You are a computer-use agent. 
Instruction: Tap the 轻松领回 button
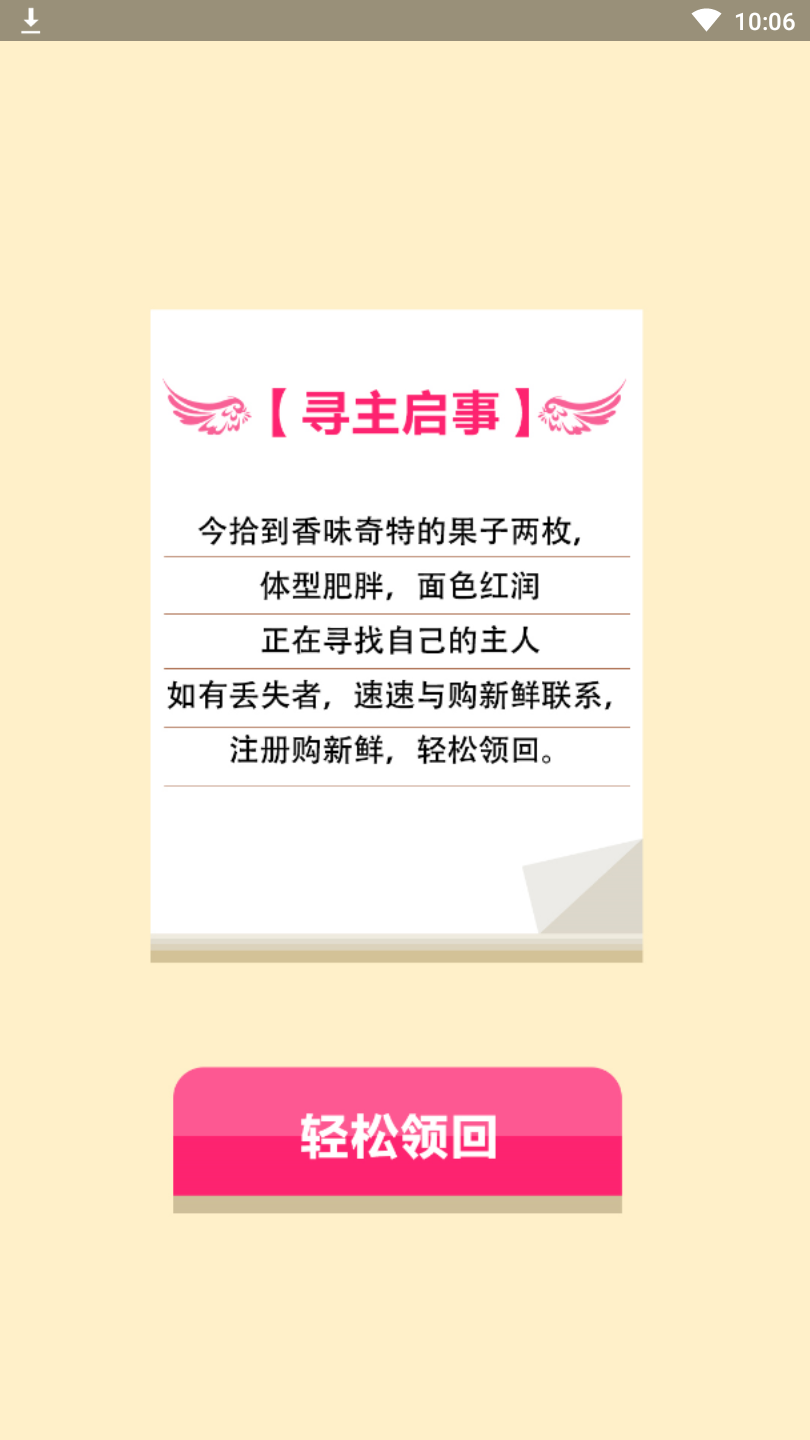[x=397, y=1135]
